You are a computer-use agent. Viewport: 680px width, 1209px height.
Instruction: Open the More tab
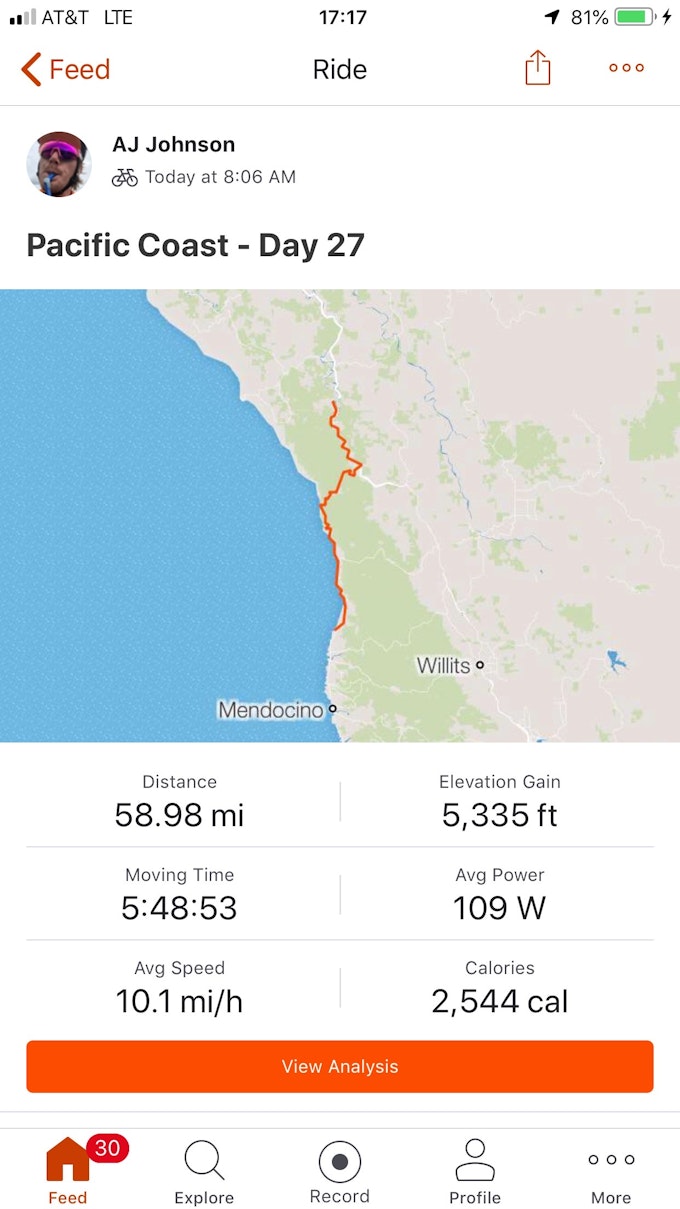tap(611, 1171)
